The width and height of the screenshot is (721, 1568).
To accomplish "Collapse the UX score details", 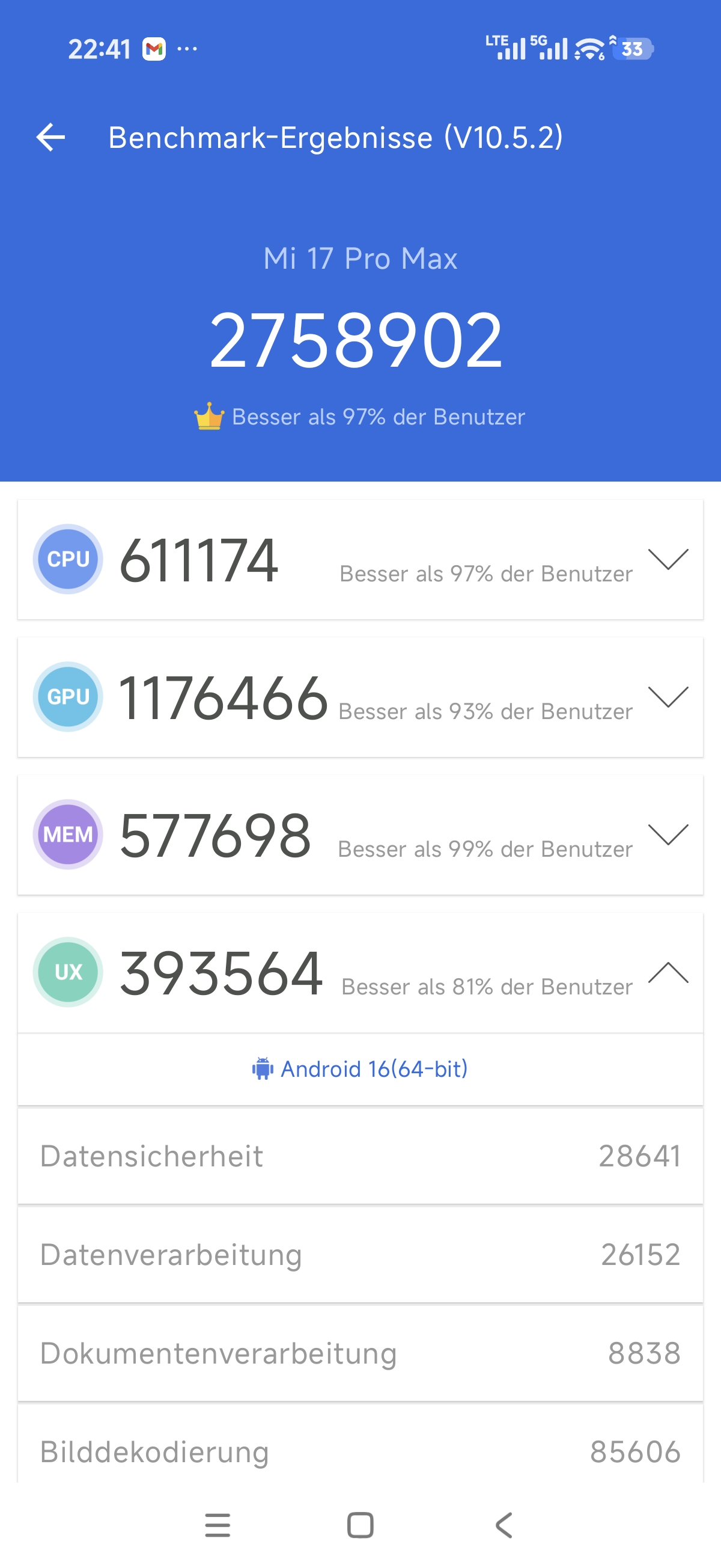I will [668, 972].
